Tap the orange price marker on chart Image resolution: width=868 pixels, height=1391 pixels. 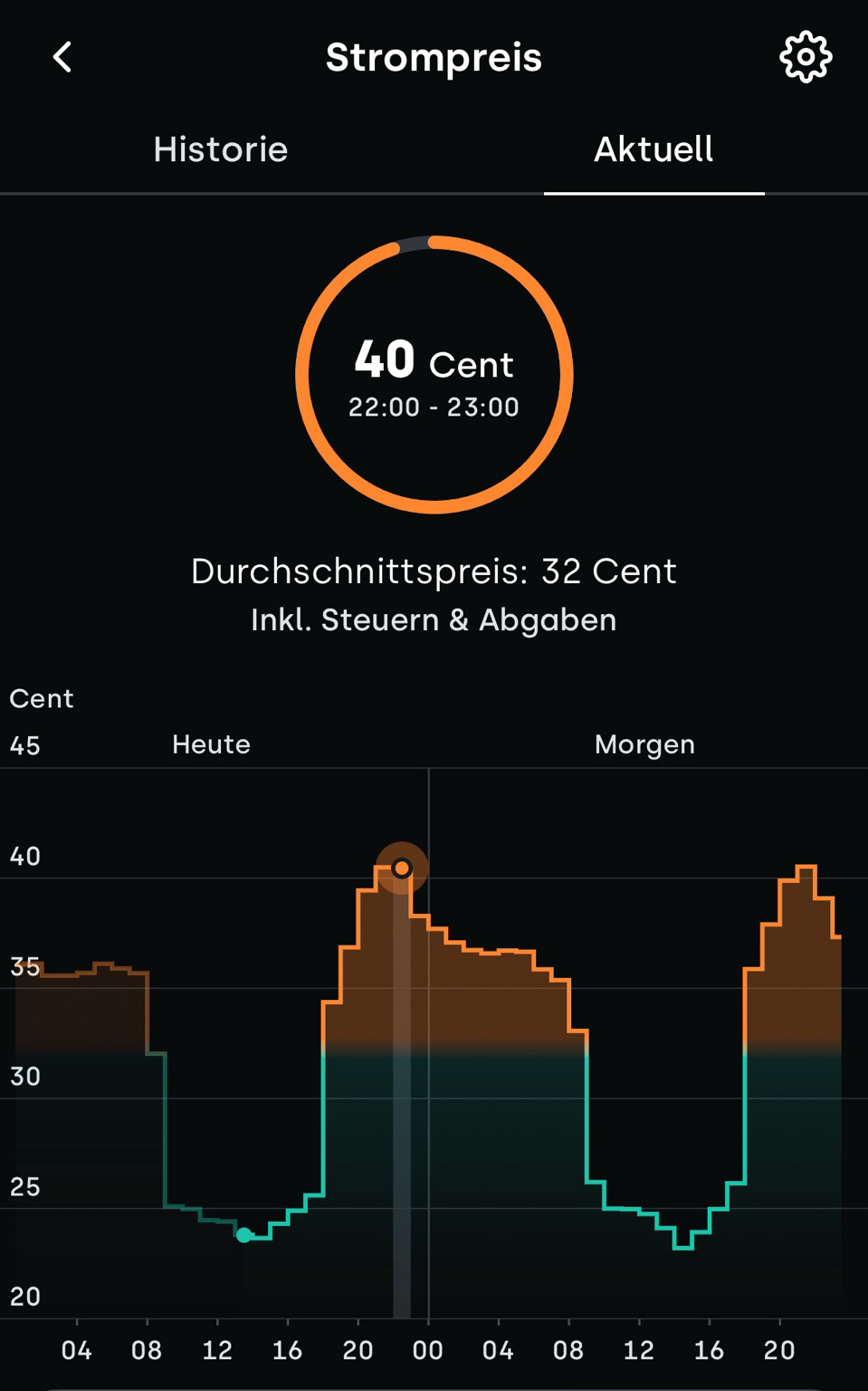point(402,868)
